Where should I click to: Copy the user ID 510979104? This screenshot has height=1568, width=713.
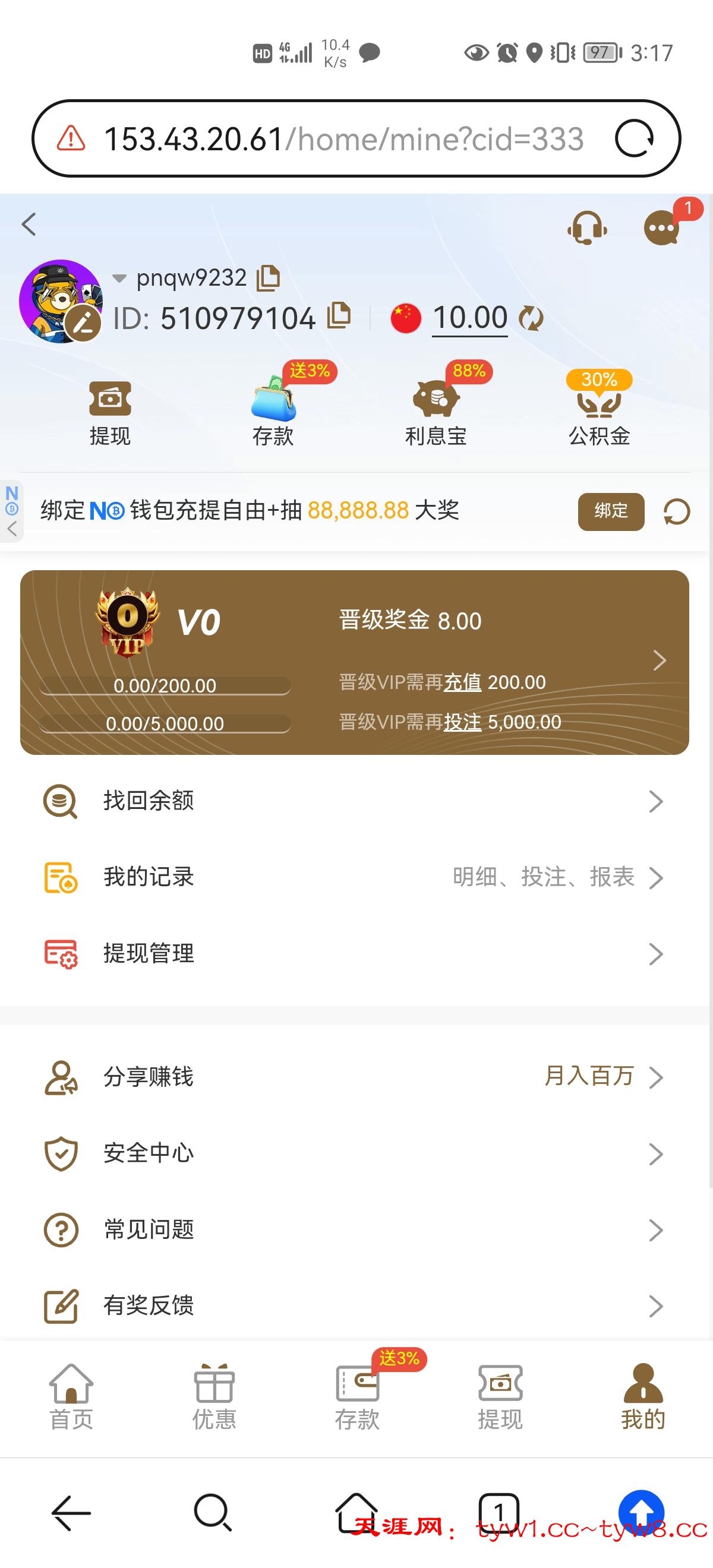[339, 317]
